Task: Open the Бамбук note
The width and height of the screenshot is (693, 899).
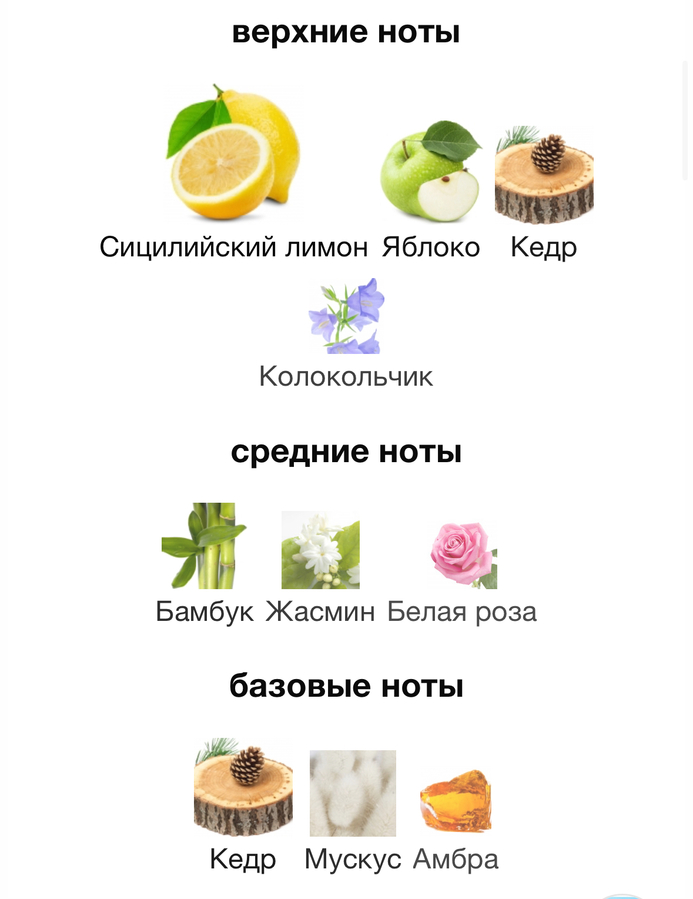Action: pos(204,546)
